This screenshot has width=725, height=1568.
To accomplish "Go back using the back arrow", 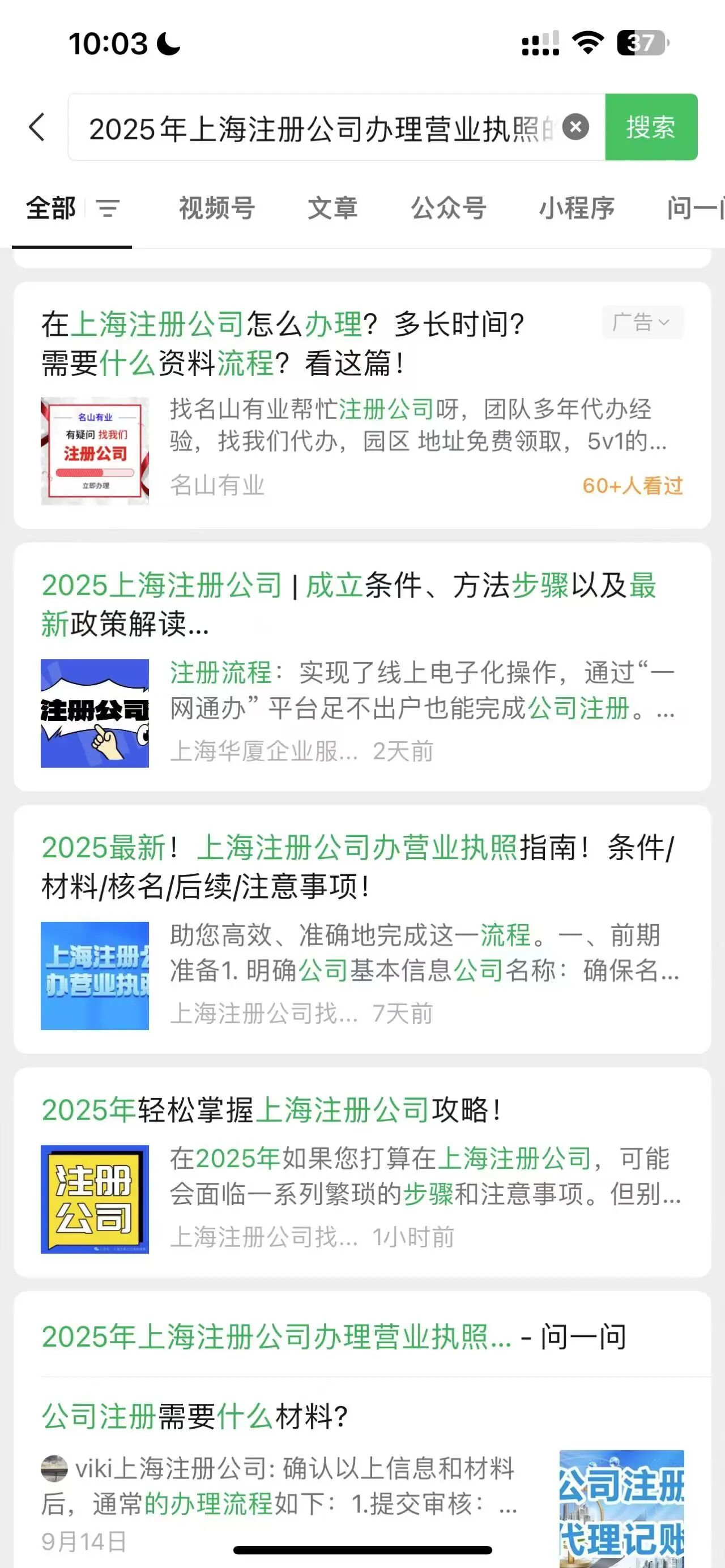I will (37, 127).
